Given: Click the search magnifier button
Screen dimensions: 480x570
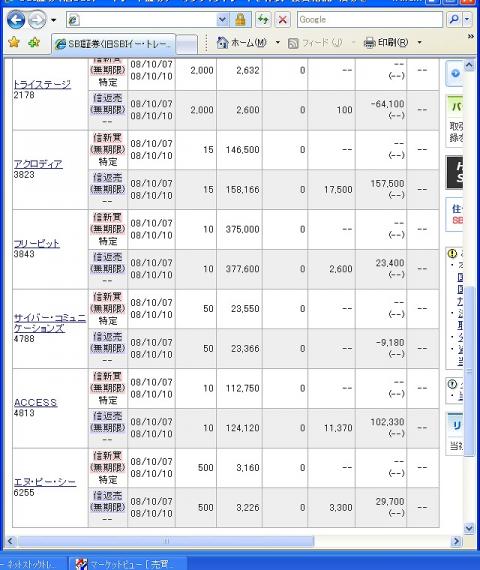Looking at the screenshot, I should (454, 20).
